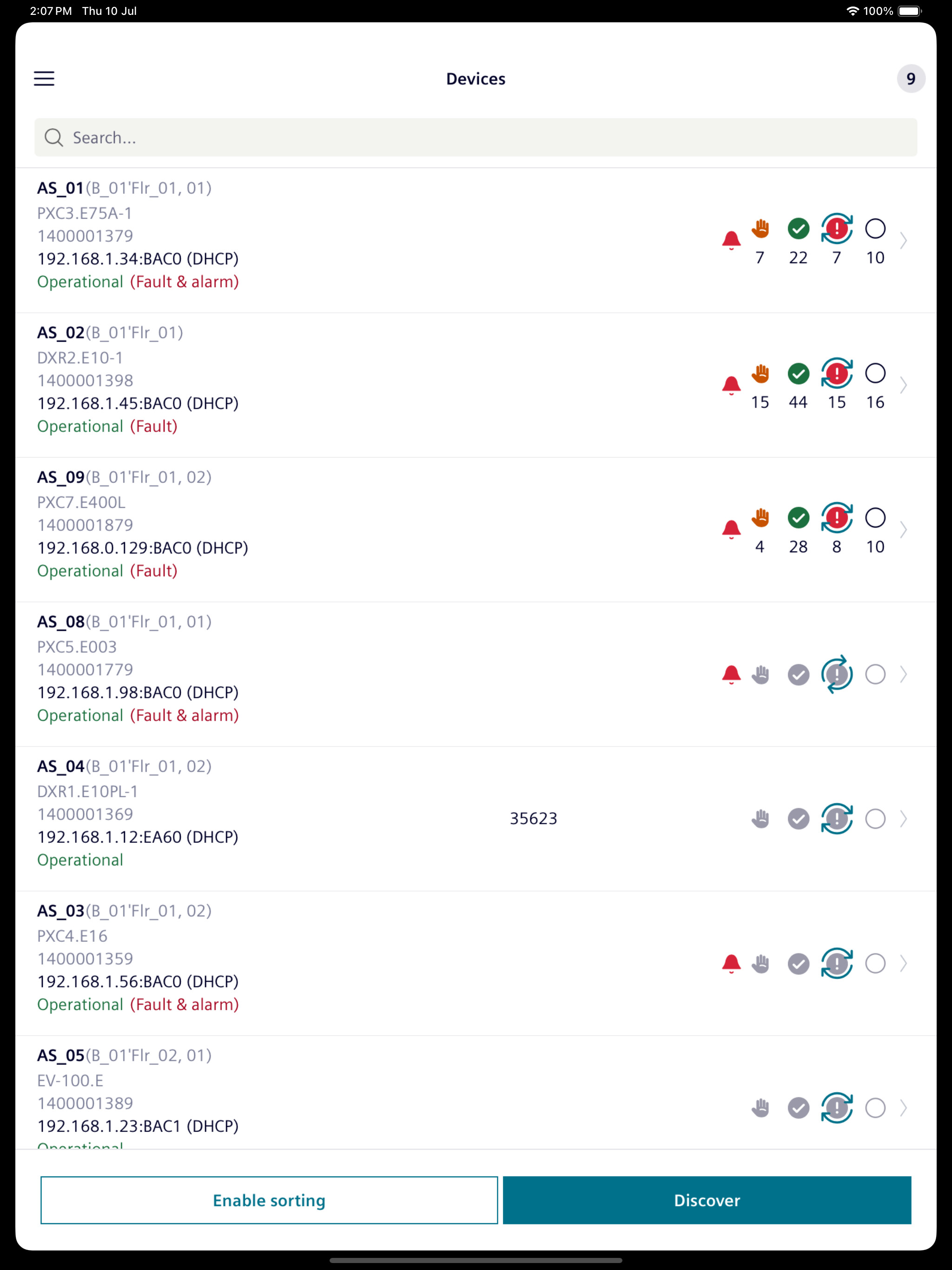Toggle the selection circle for AS_01
The width and height of the screenshot is (952, 1270).
pos(875,229)
